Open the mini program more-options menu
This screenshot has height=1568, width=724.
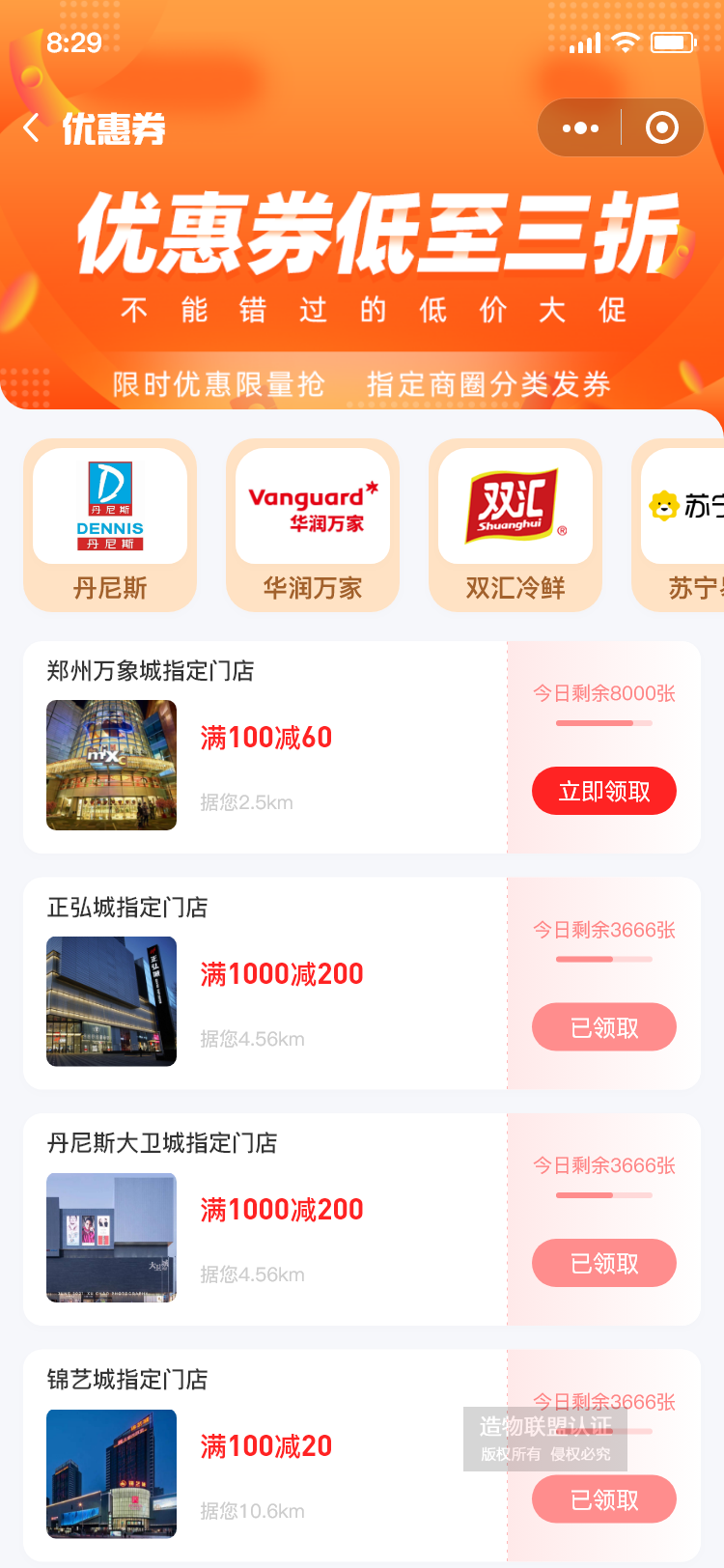click(580, 127)
